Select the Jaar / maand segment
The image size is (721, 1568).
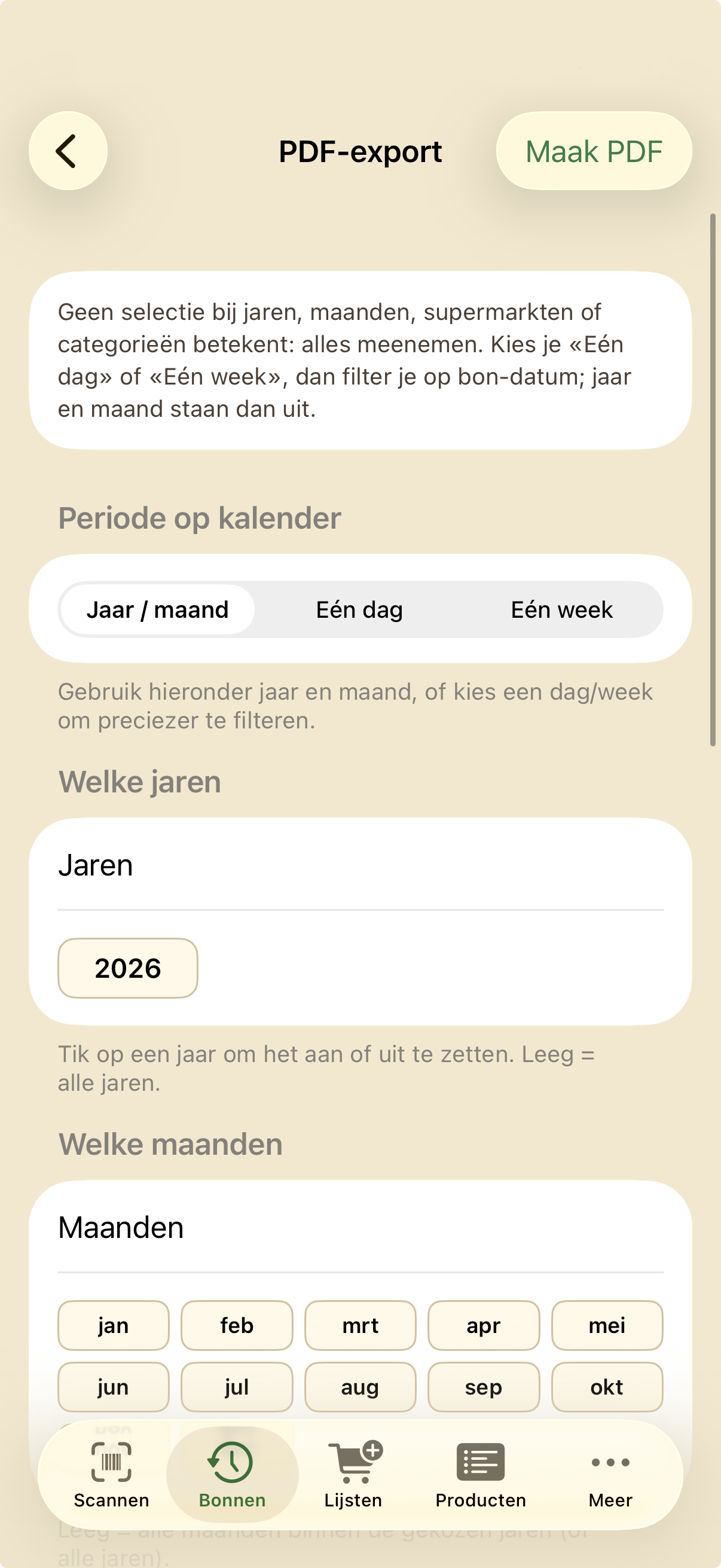[158, 609]
